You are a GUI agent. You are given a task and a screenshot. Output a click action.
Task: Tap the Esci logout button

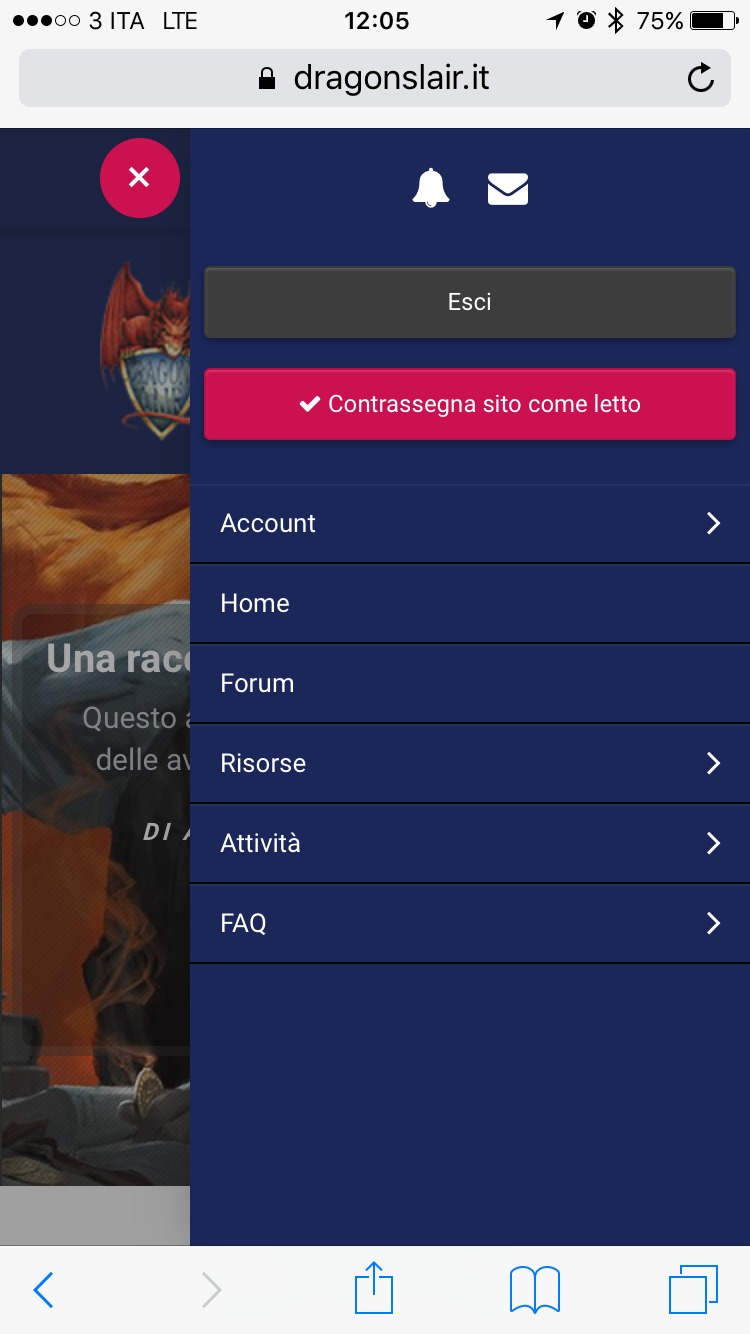469,302
